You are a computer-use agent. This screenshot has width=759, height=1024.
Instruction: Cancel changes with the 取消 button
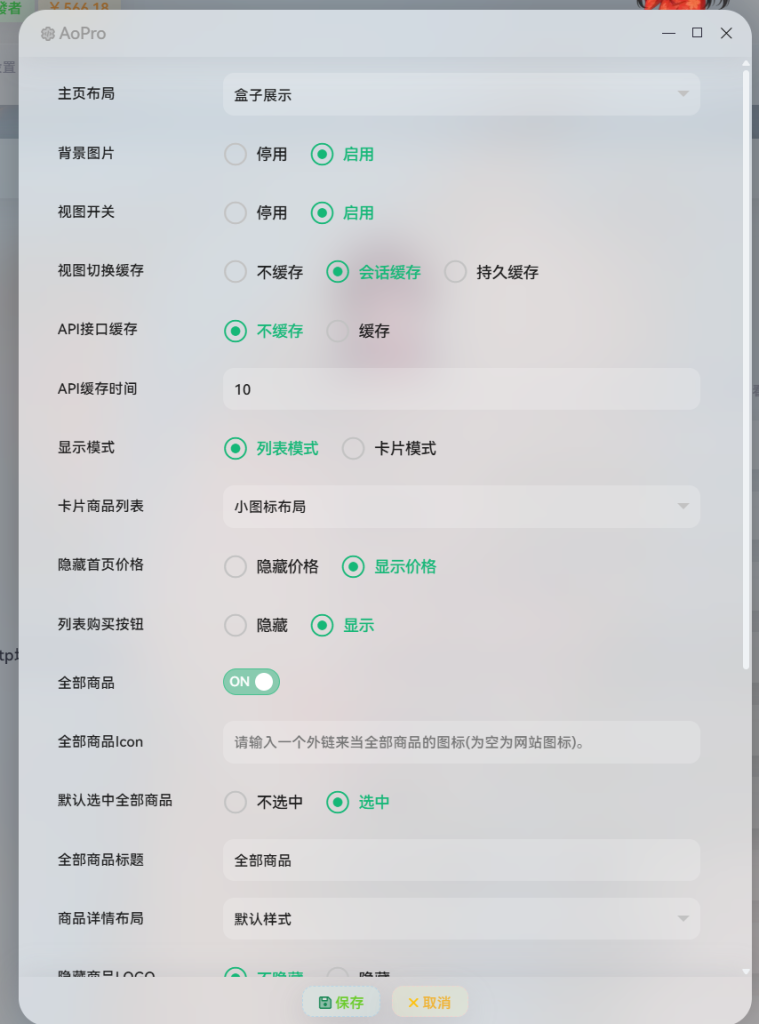click(x=429, y=1002)
